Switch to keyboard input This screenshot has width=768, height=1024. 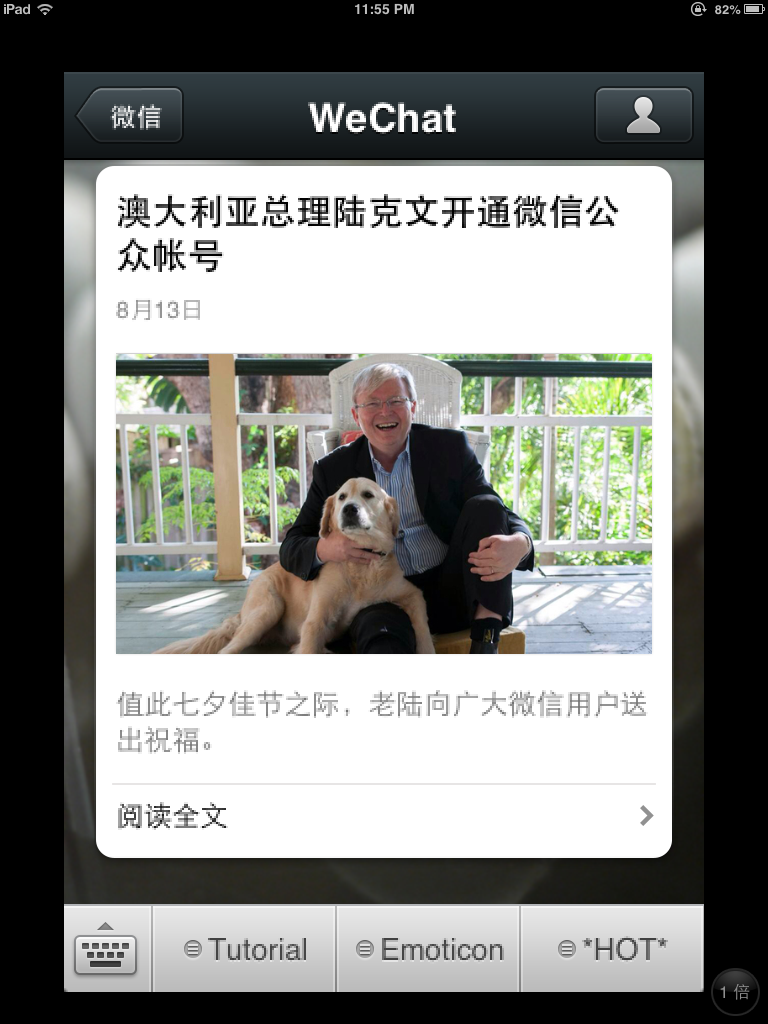click(x=106, y=949)
